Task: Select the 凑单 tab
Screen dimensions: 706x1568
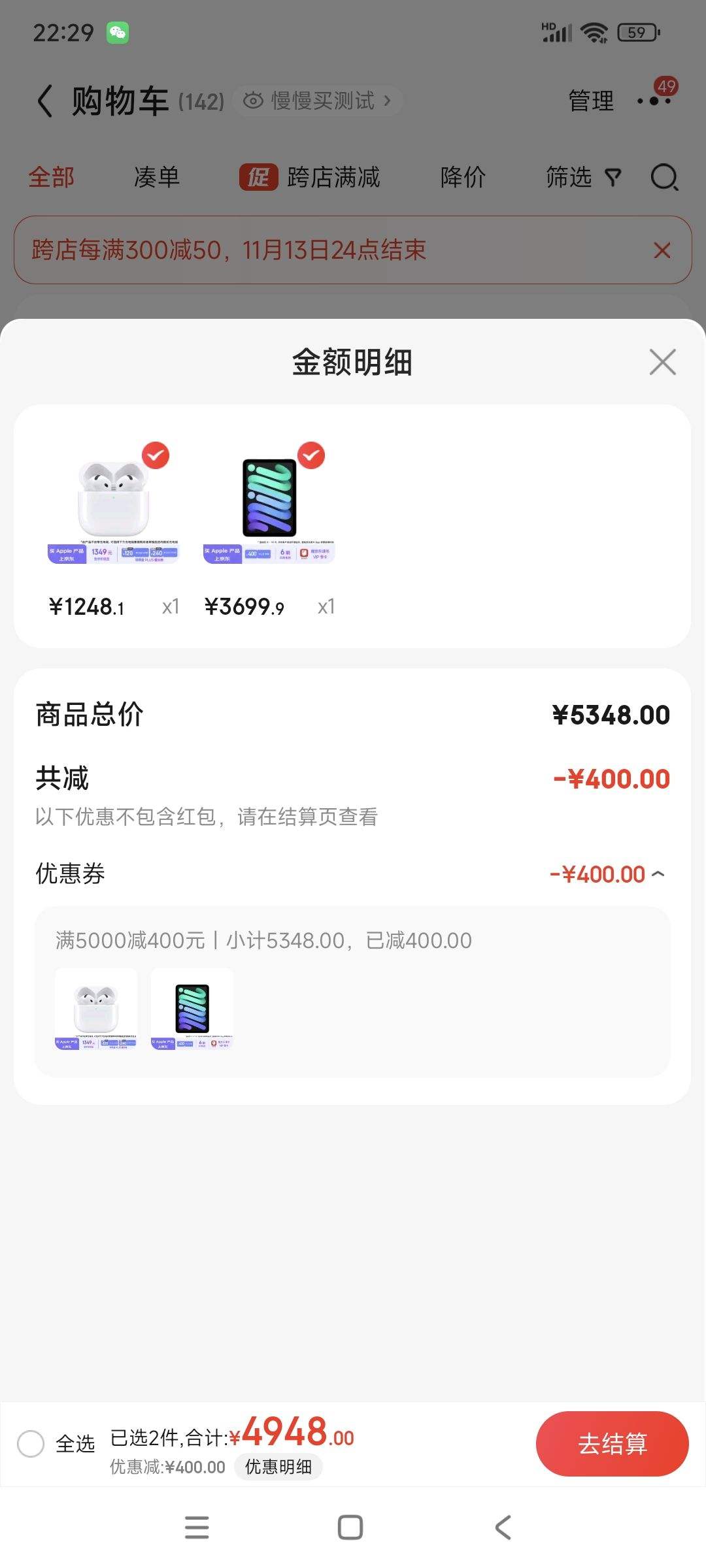Action: click(x=157, y=177)
